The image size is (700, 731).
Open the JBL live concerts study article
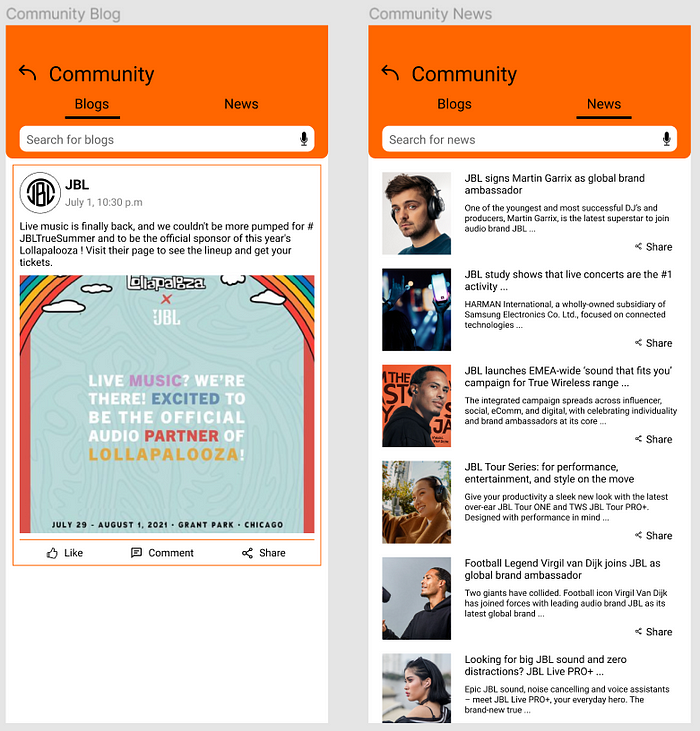pyautogui.click(x=567, y=280)
